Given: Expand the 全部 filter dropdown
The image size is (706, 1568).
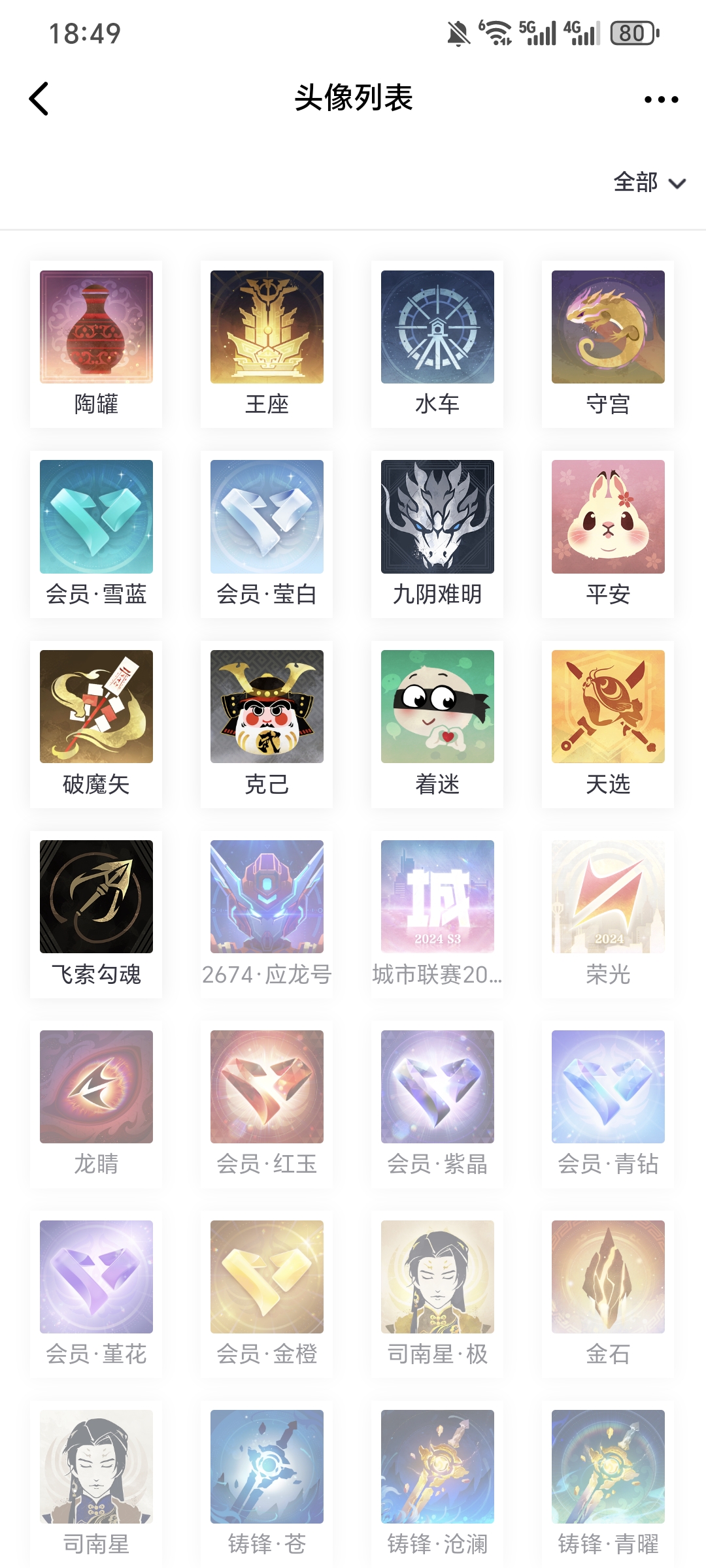Looking at the screenshot, I should click(x=648, y=182).
